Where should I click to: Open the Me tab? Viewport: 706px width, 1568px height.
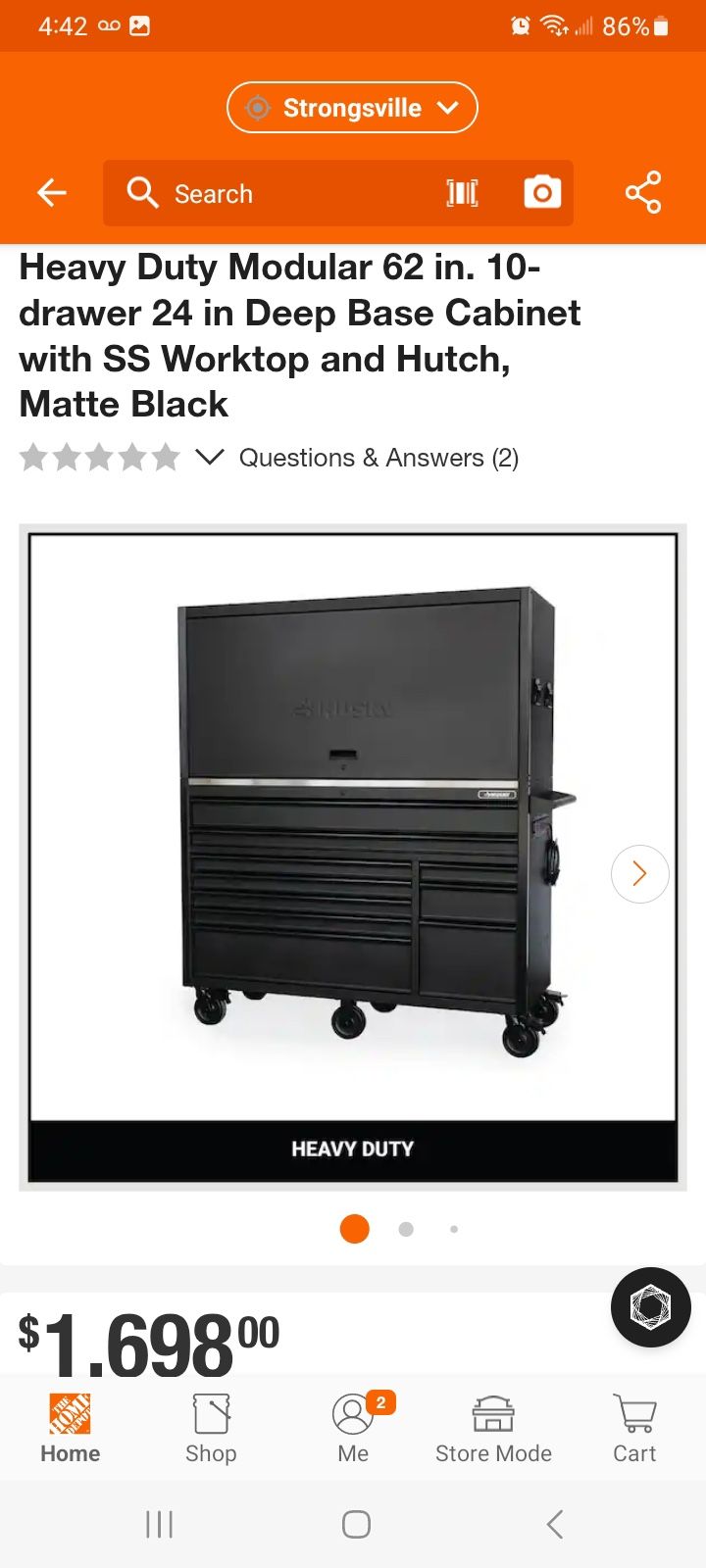pos(353,1429)
